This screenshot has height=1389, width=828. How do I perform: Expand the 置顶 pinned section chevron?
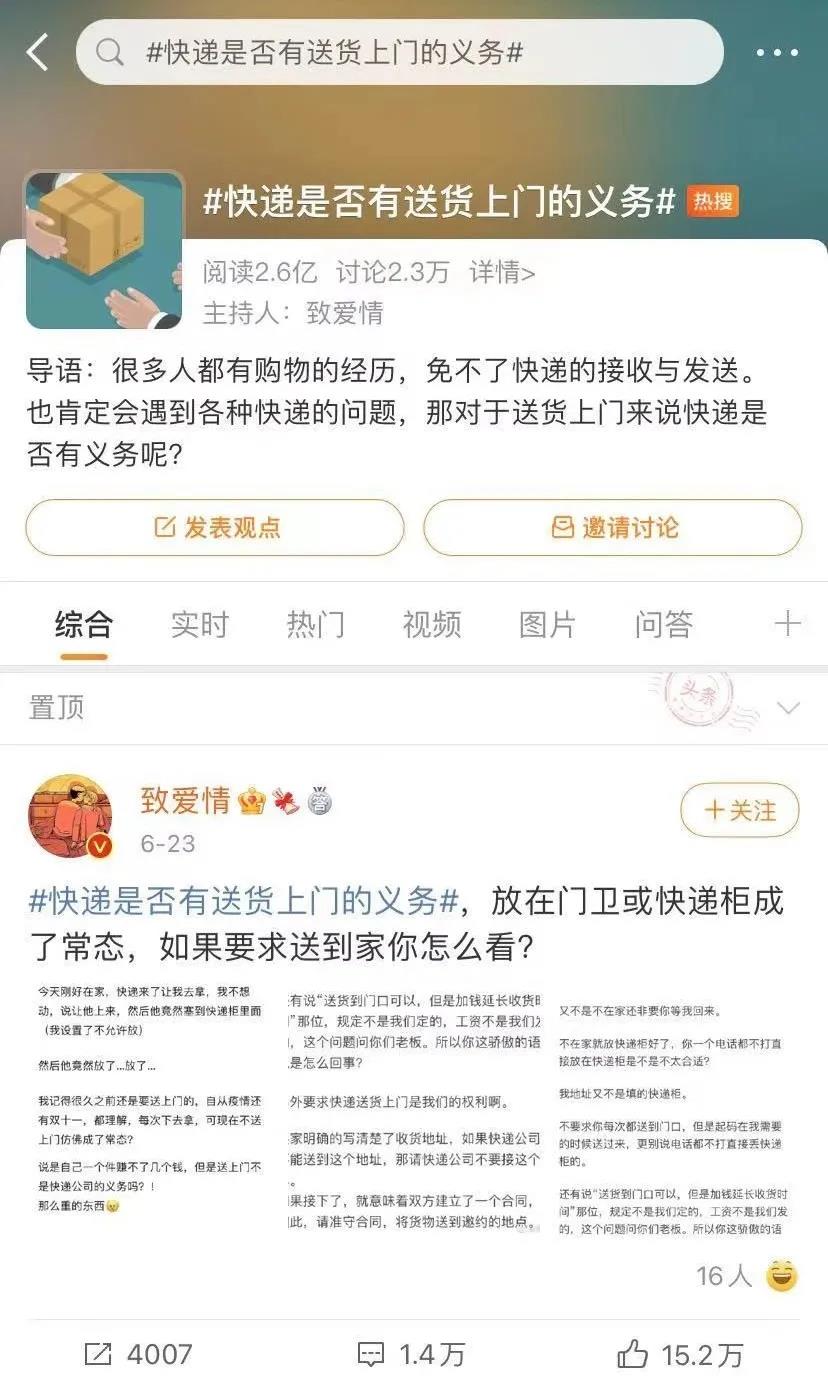pos(790,708)
